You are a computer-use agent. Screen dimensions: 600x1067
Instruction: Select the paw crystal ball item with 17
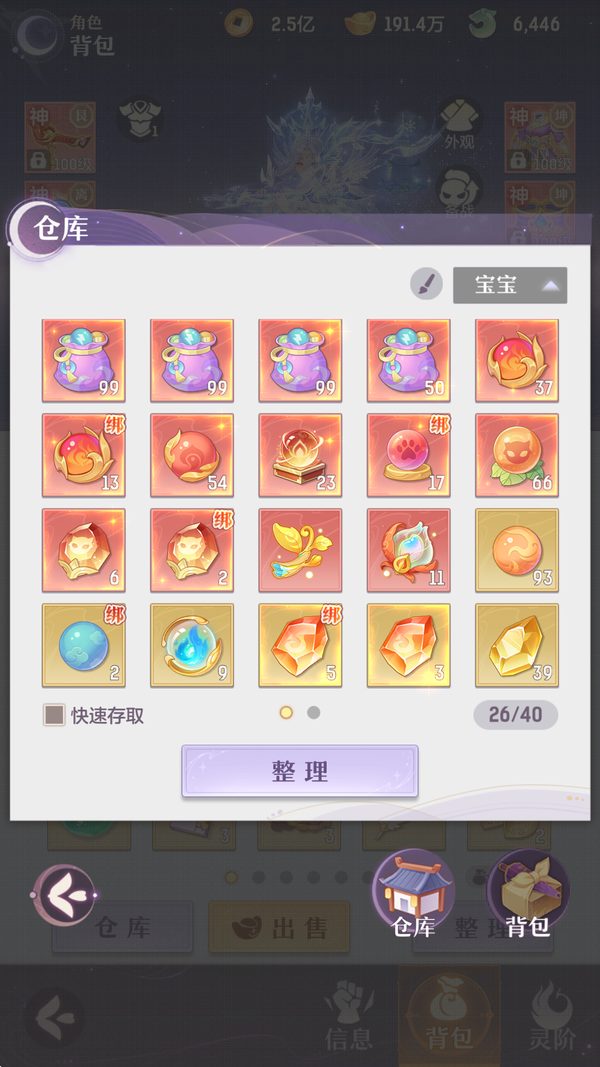(x=408, y=455)
